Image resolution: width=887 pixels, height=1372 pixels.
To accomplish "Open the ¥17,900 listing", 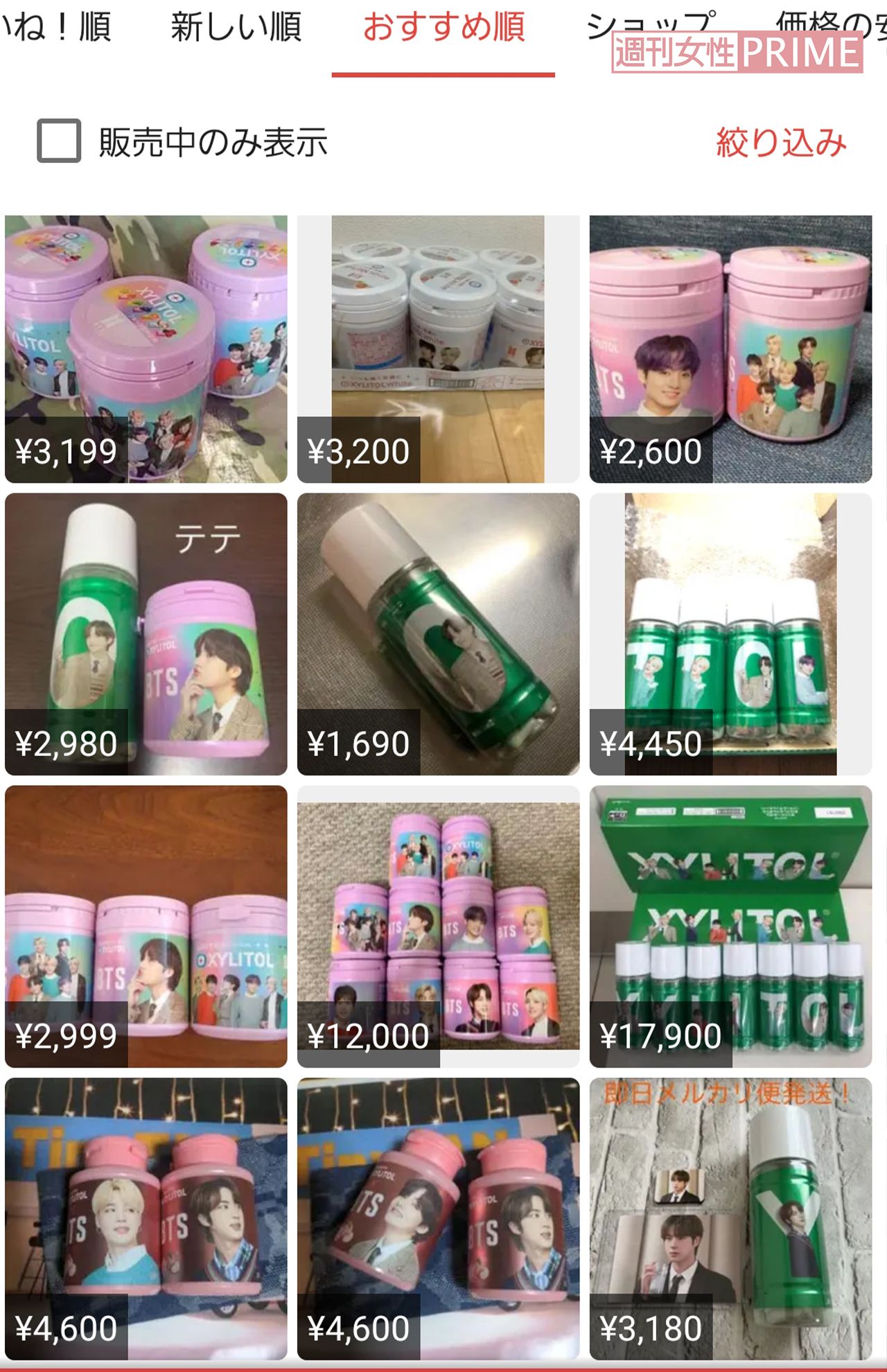I will coord(730,926).
